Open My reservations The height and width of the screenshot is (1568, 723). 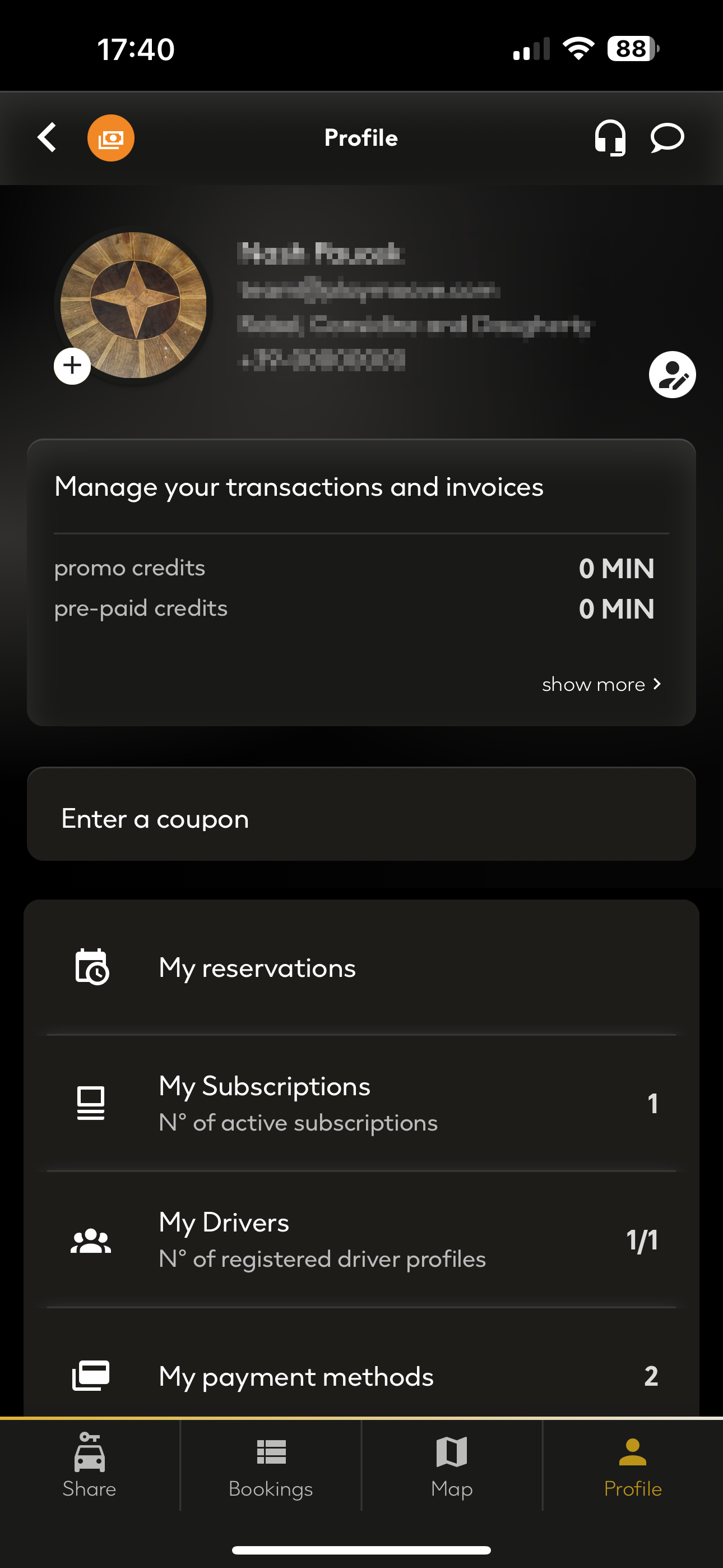click(x=361, y=968)
